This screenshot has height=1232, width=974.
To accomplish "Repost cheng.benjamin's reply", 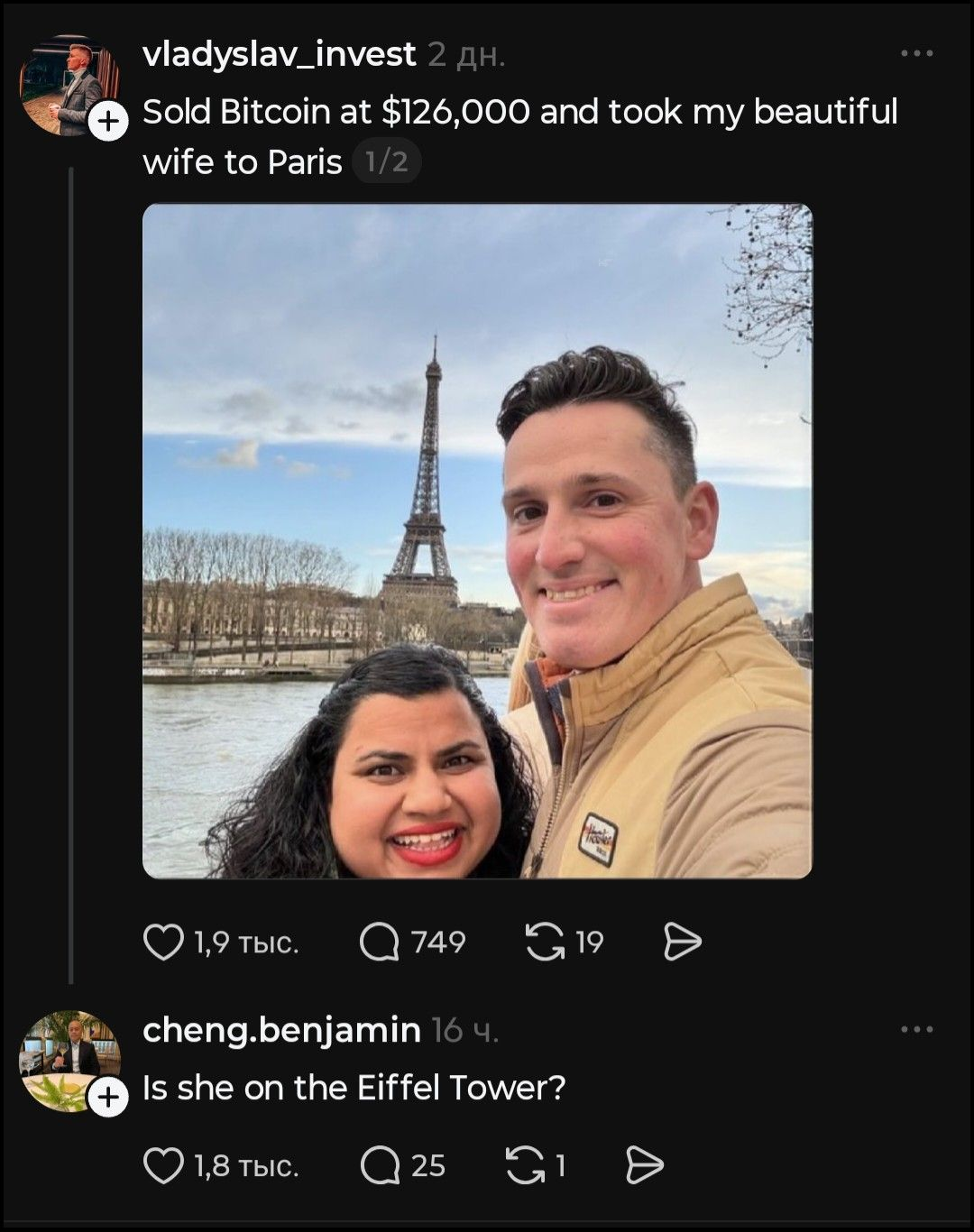I will click(x=525, y=1166).
